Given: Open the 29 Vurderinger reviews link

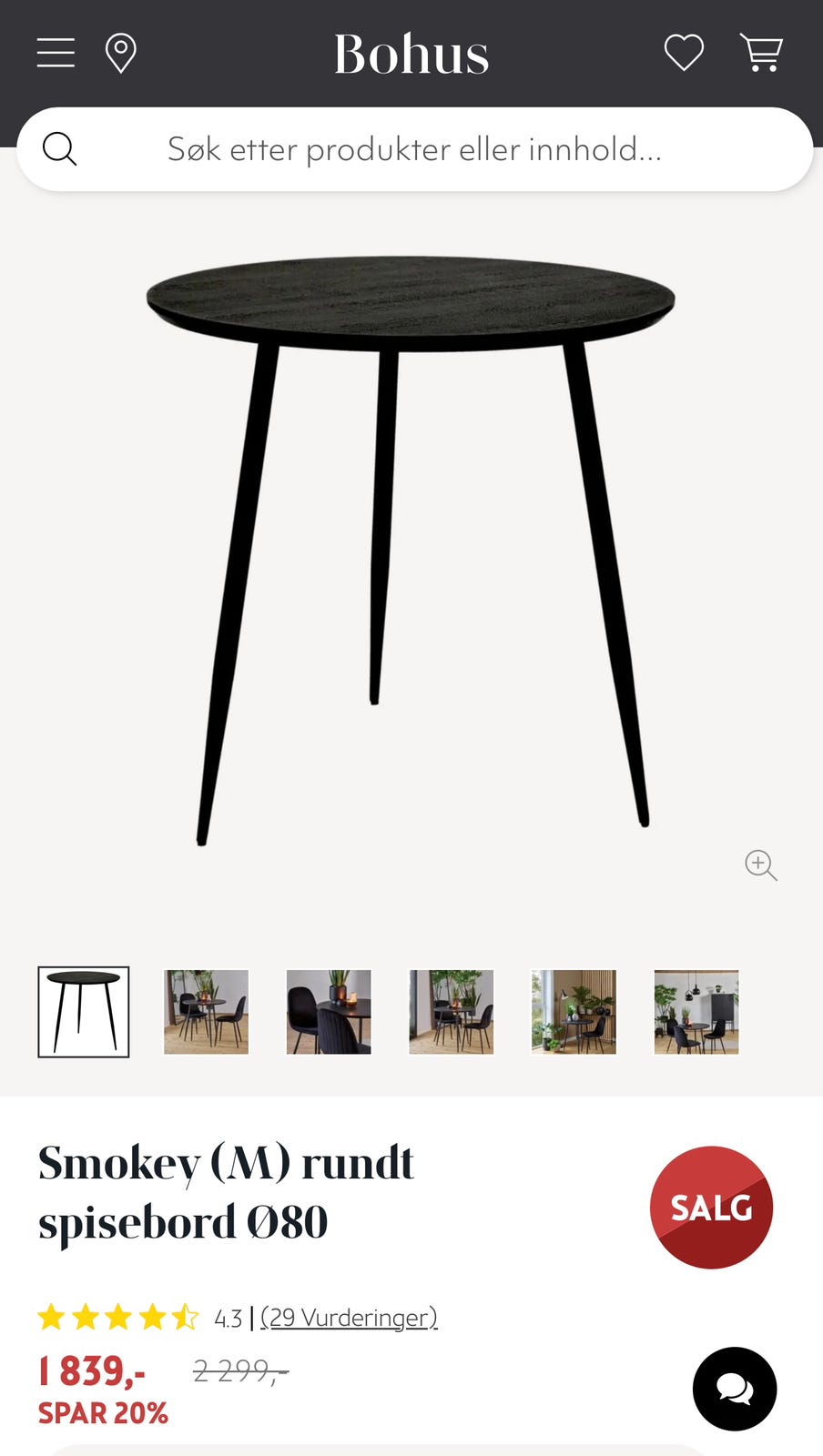Looking at the screenshot, I should coord(349,1318).
